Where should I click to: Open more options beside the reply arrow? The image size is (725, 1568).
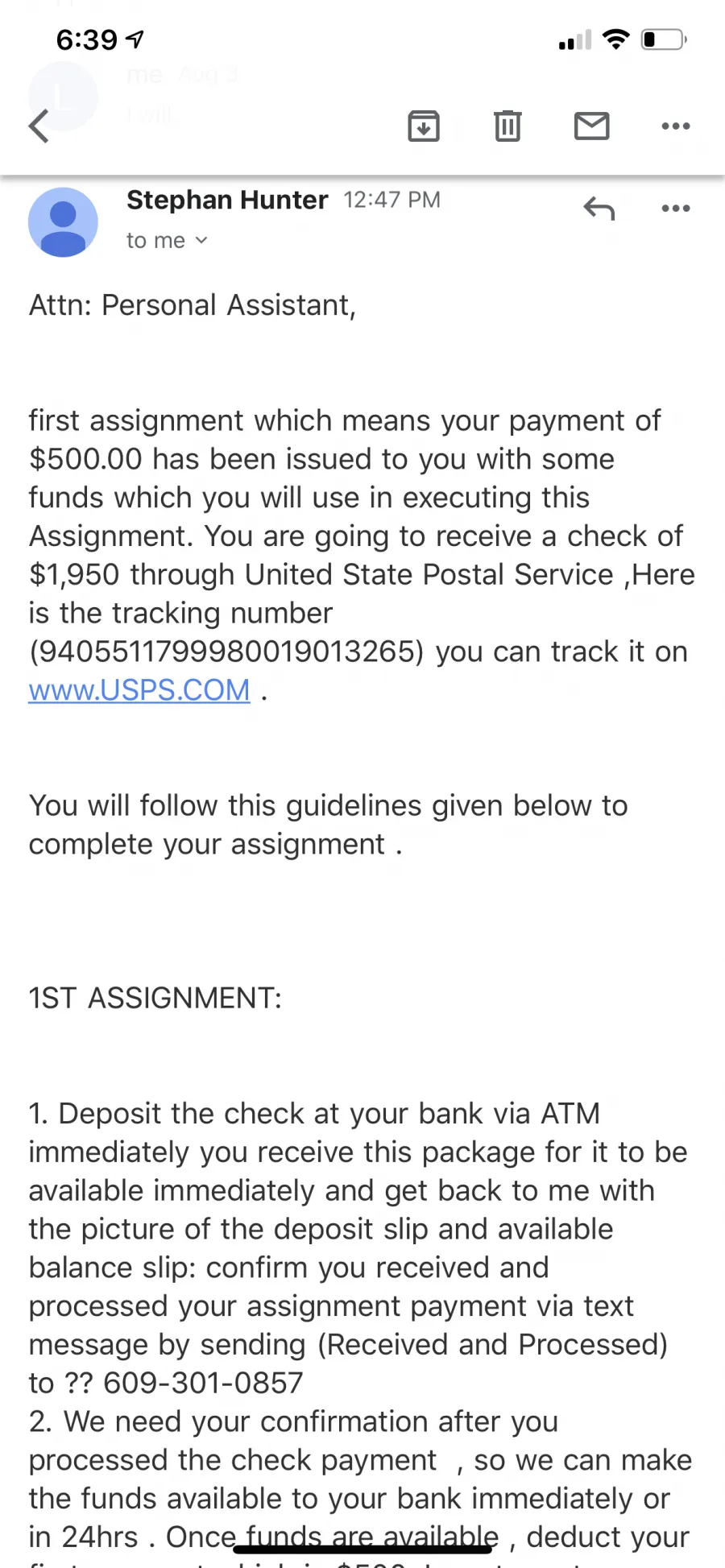pyautogui.click(x=675, y=209)
